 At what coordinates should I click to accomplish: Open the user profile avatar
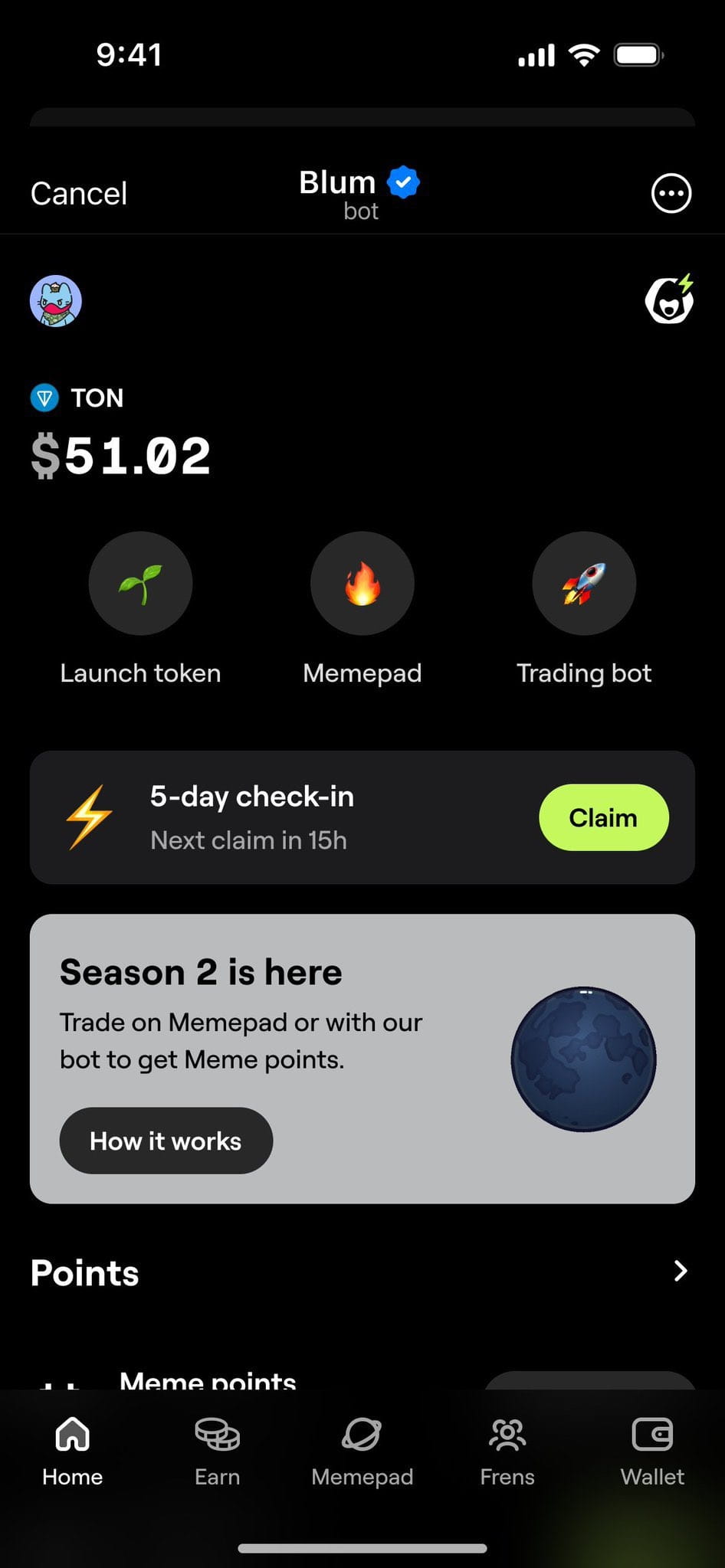(56, 301)
